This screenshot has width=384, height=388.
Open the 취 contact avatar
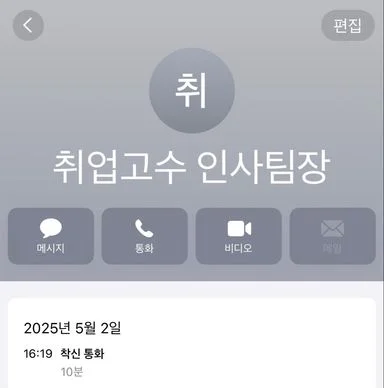[x=192, y=91]
